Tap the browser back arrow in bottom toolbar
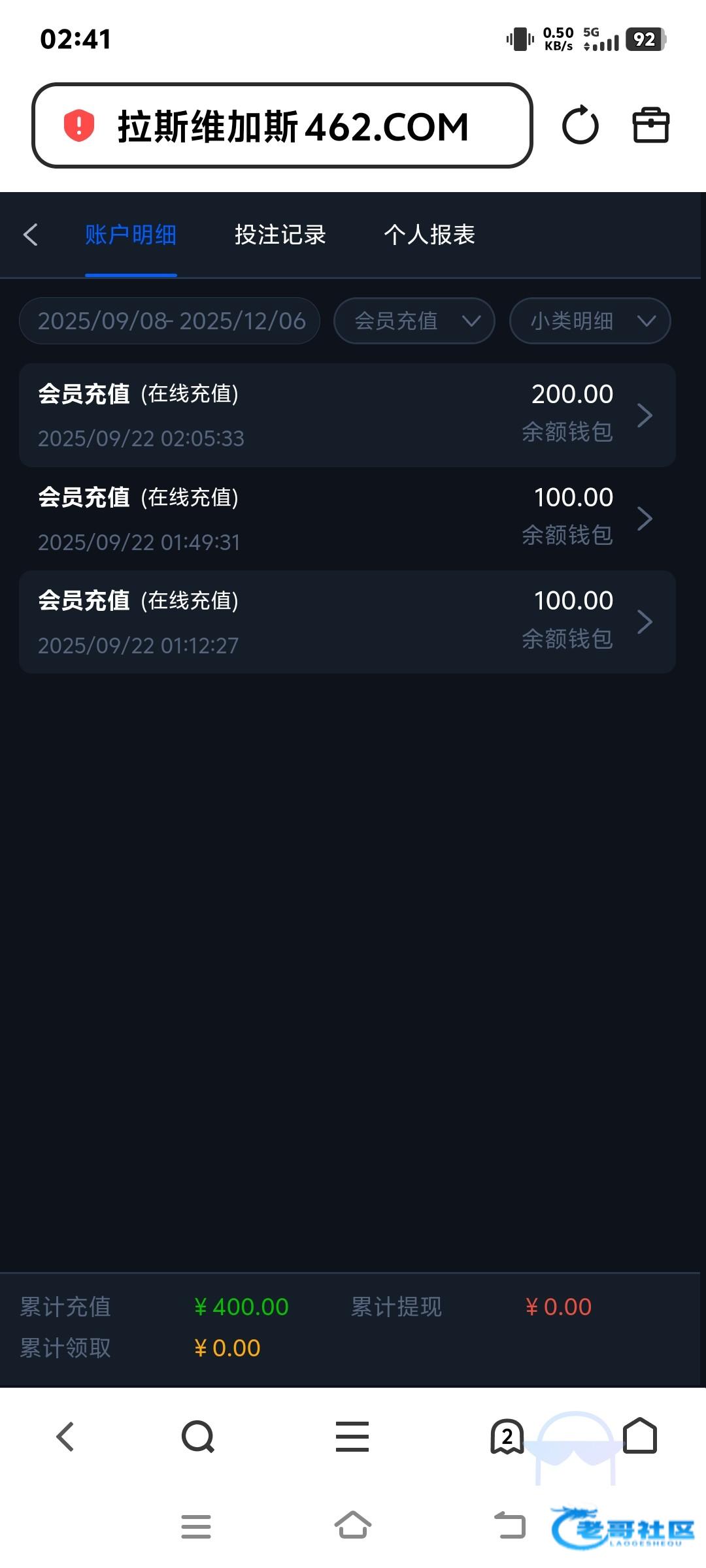This screenshot has height=1568, width=706. (65, 1437)
